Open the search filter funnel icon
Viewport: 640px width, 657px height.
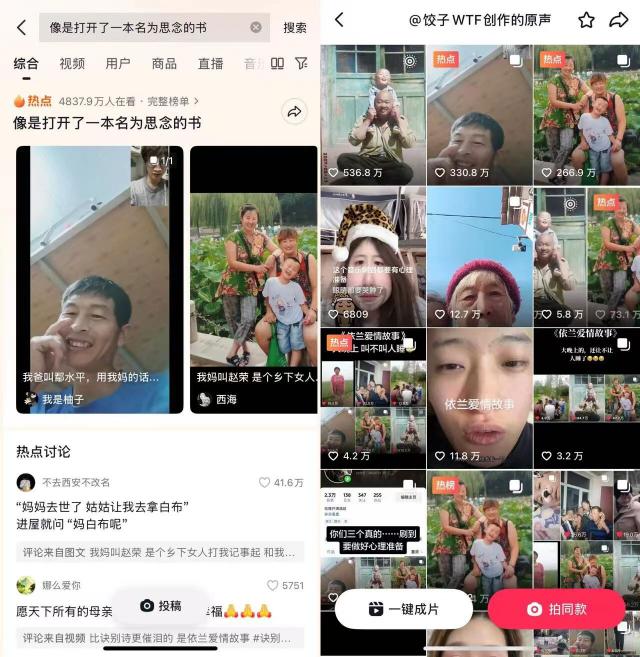click(301, 63)
